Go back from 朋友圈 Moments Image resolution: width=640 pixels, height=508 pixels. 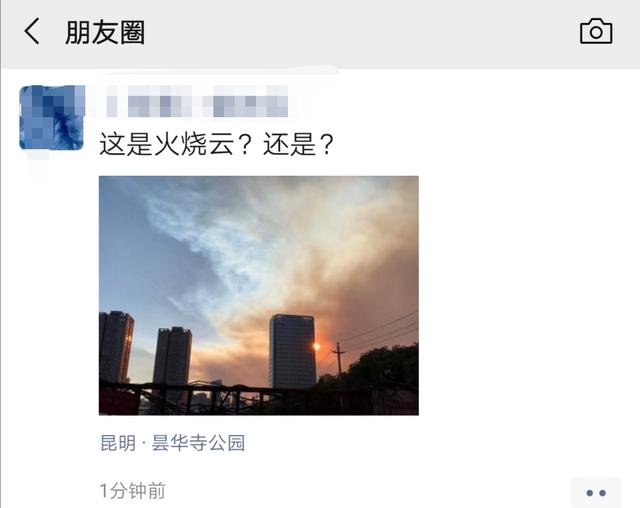coord(32,32)
